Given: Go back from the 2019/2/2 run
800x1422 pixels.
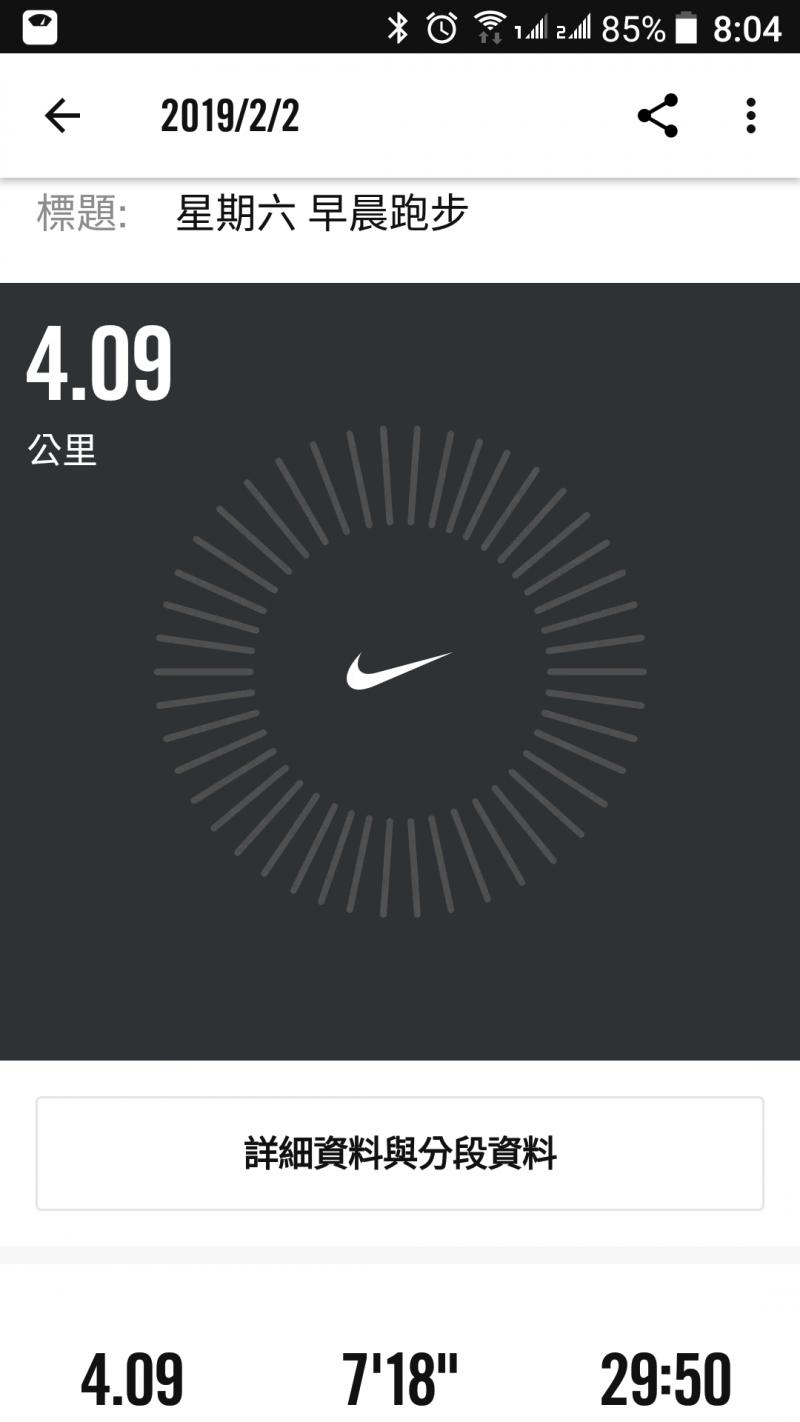Looking at the screenshot, I should [x=62, y=117].
